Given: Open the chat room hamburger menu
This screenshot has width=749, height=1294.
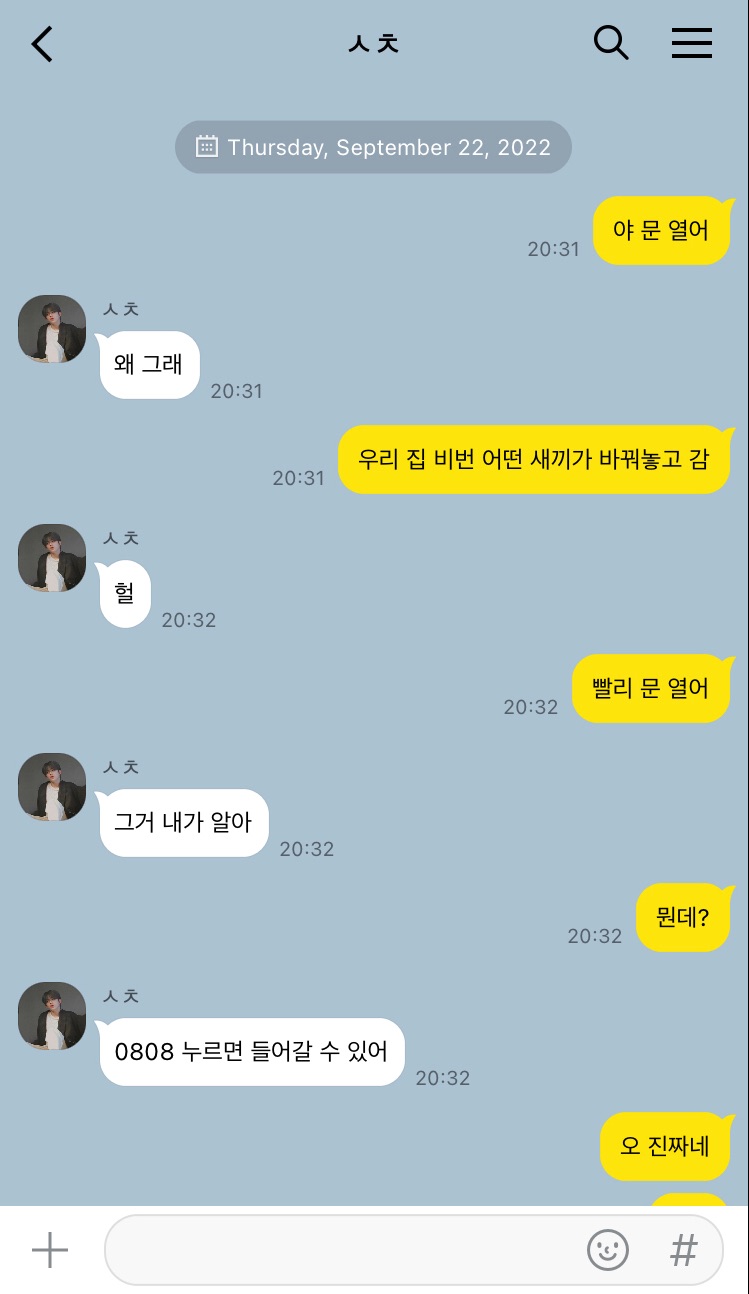Looking at the screenshot, I should pos(691,43).
